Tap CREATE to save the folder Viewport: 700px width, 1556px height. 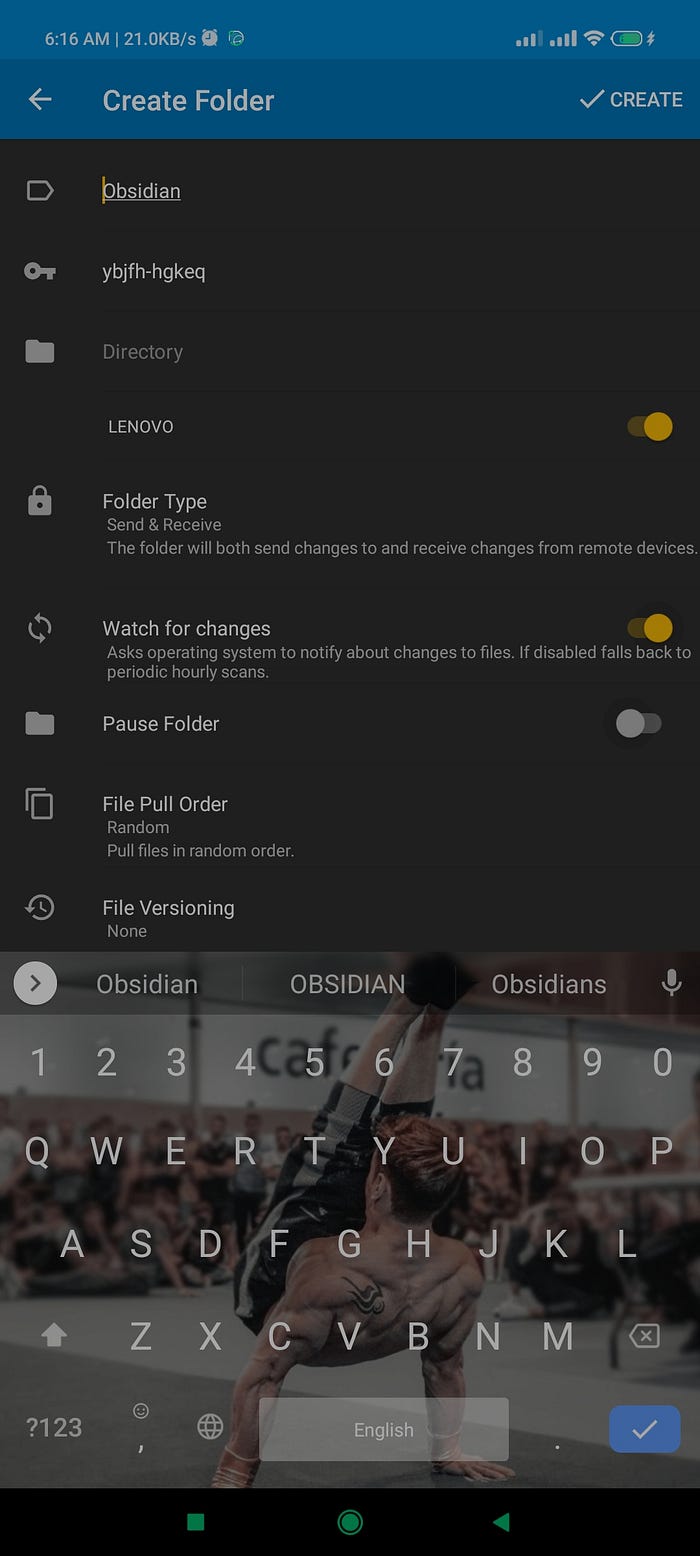pyautogui.click(x=631, y=99)
